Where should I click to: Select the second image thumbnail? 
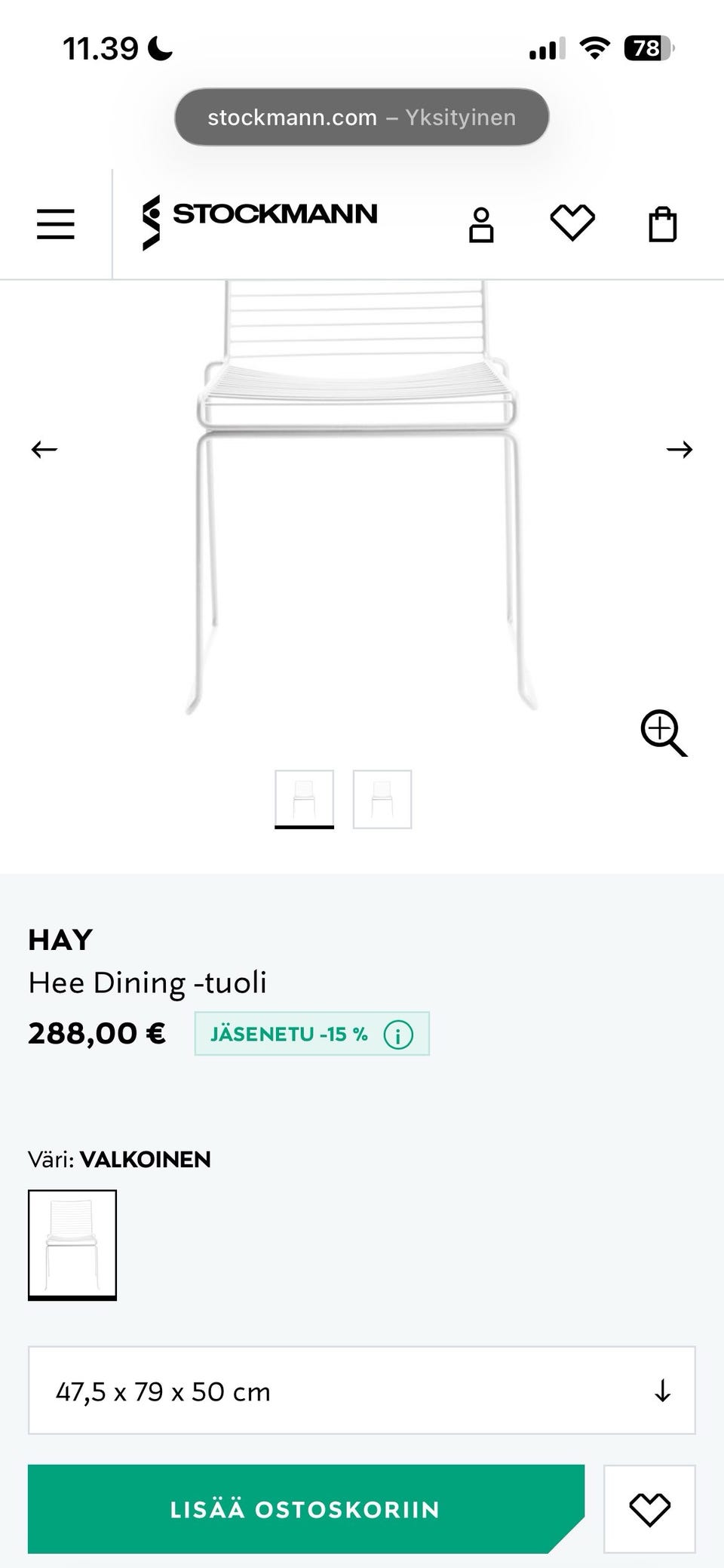[x=382, y=799]
